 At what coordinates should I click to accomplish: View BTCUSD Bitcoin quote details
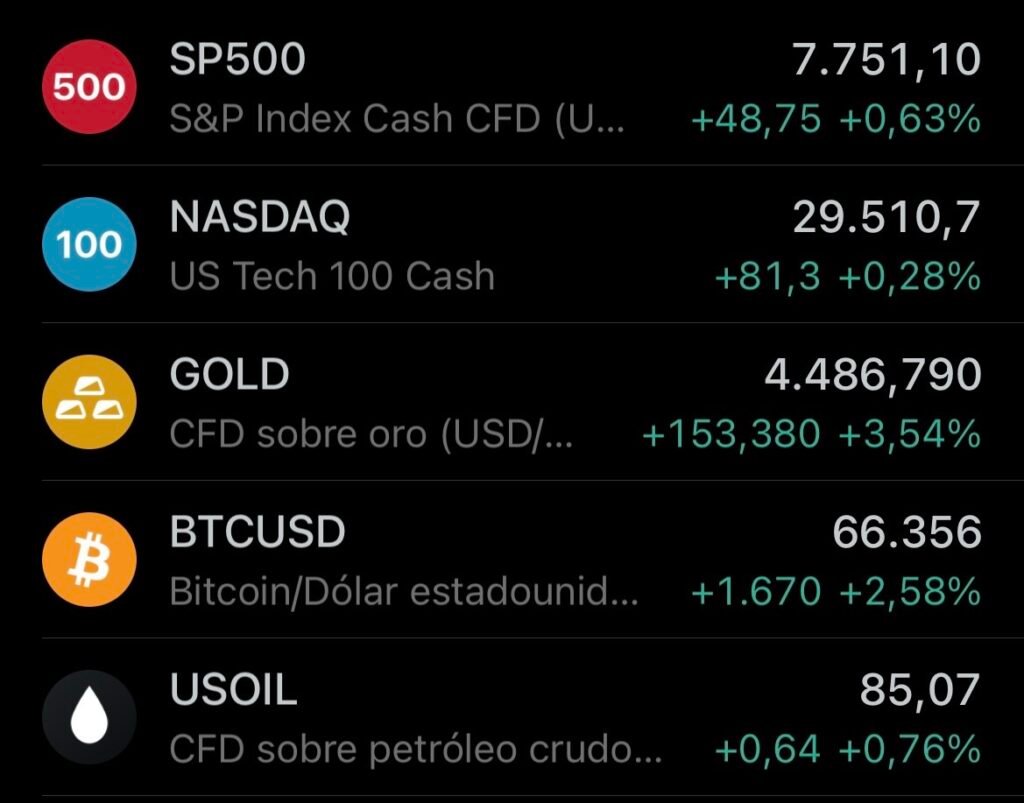point(512,559)
